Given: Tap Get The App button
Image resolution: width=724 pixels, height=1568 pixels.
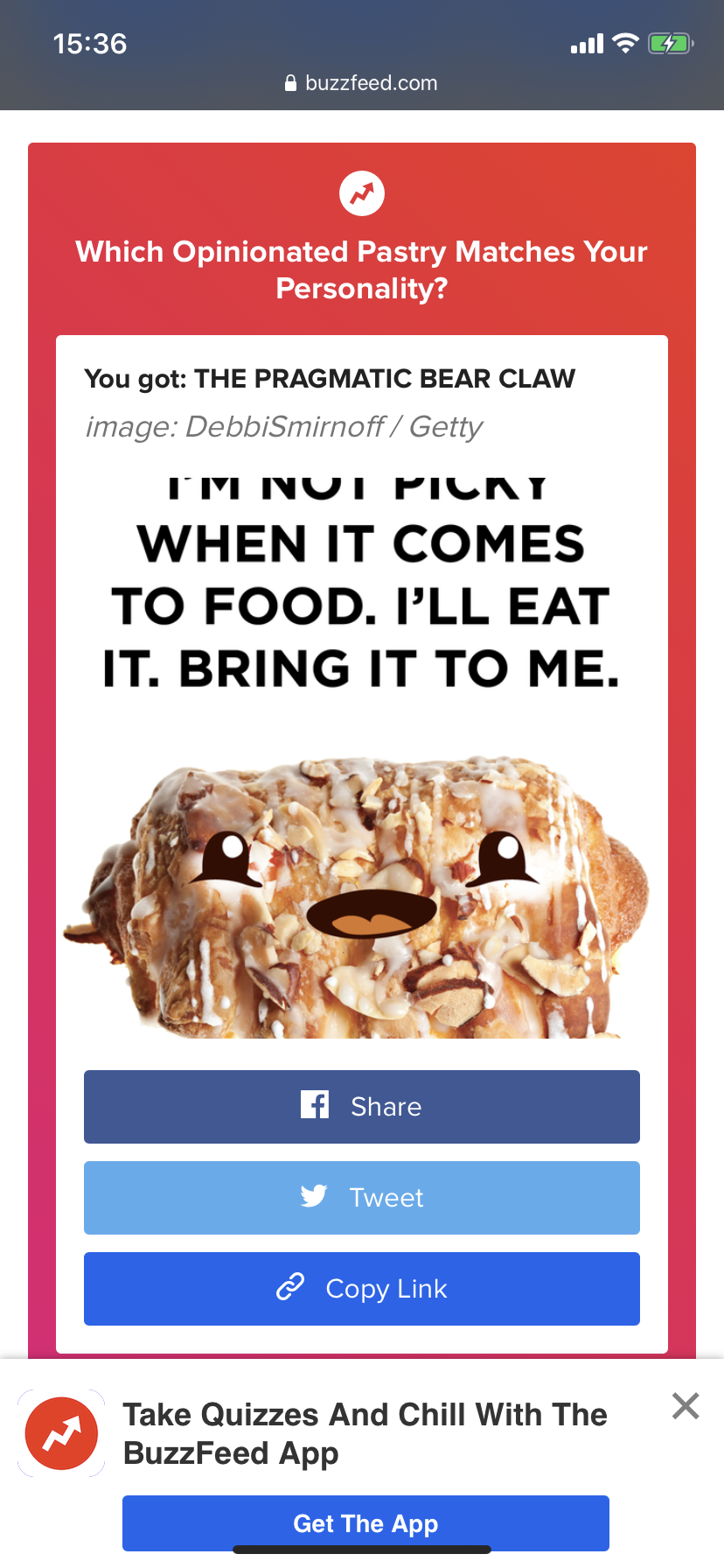Looking at the screenshot, I should (365, 1523).
